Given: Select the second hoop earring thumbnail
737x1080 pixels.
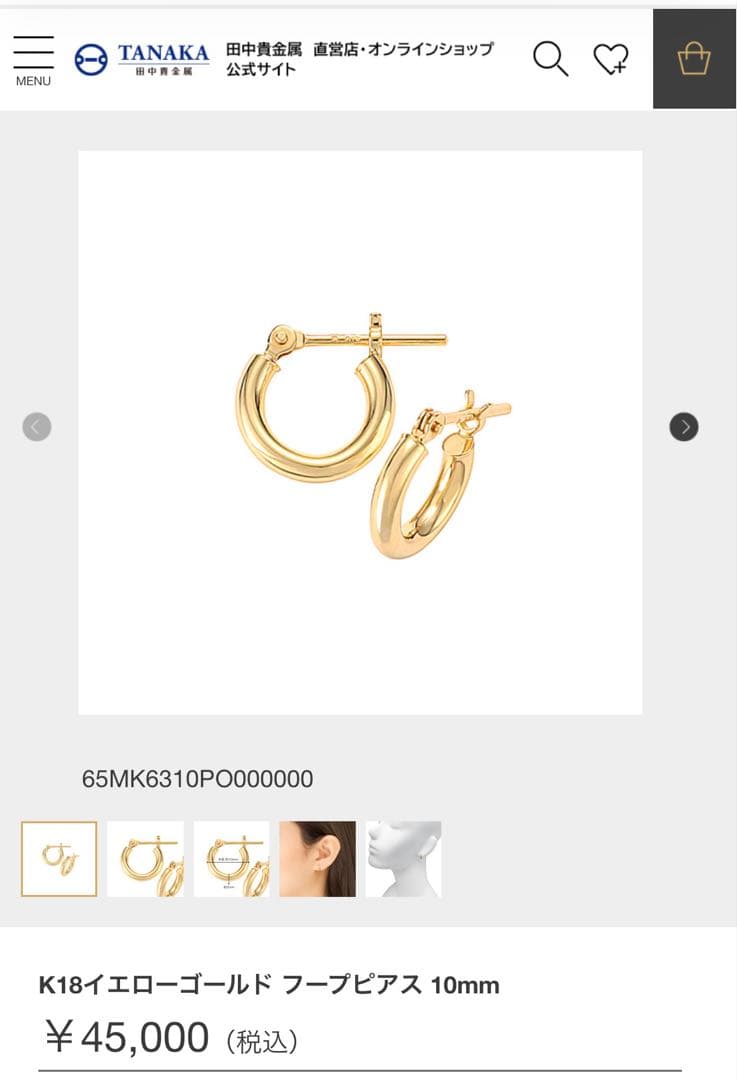Looking at the screenshot, I should point(145,859).
